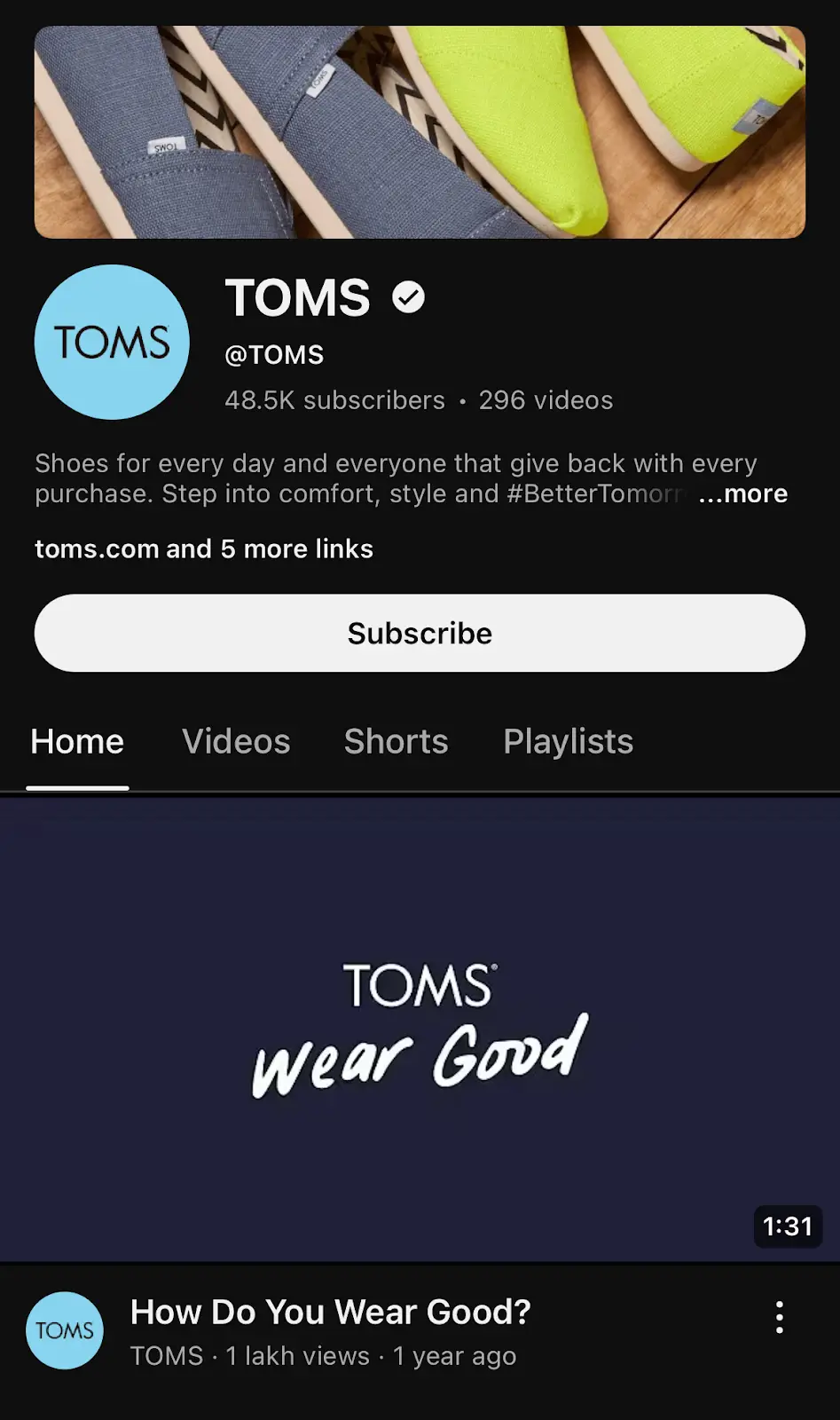
Task: Click the @TOMS handle
Action: 273,354
